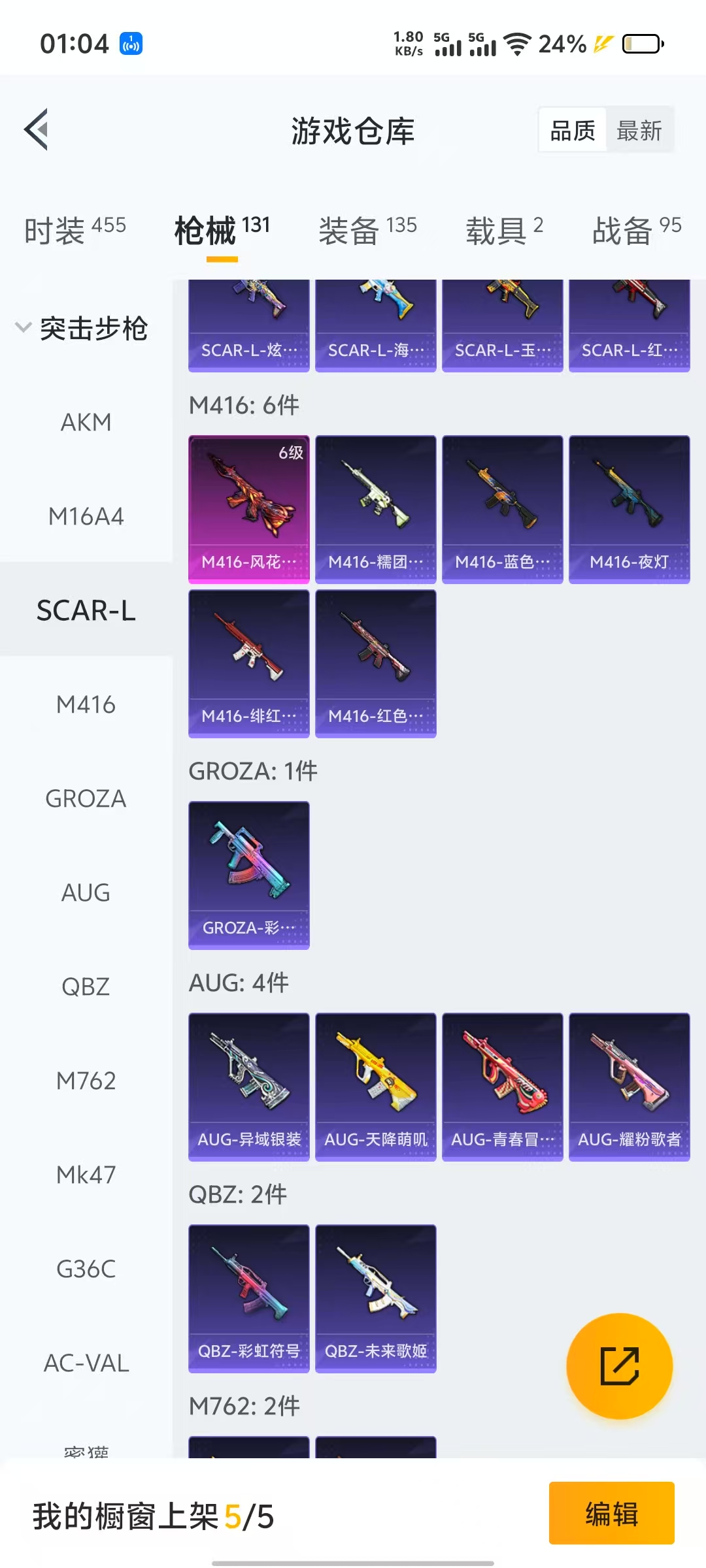Switch to the 战备 tab

636,231
